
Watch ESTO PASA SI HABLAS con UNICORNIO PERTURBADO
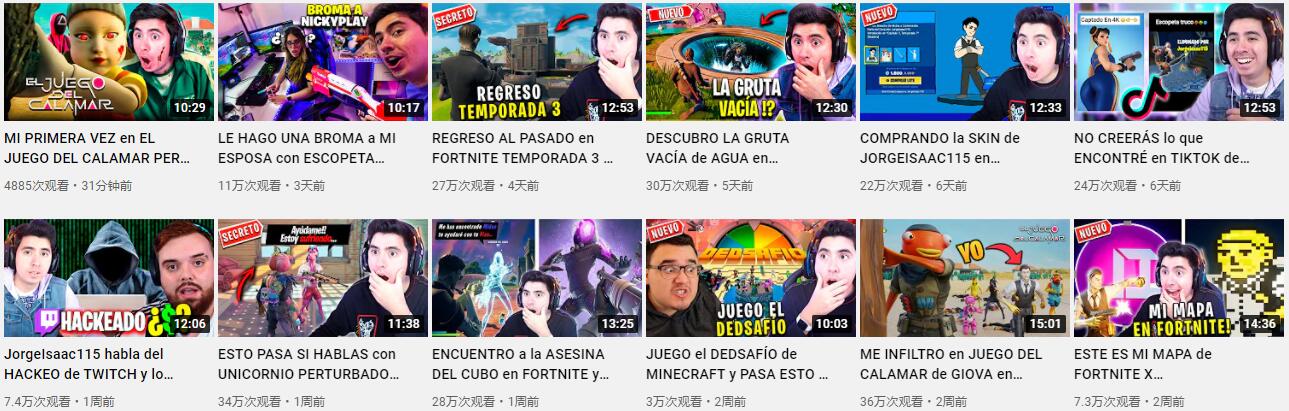(x=322, y=277)
